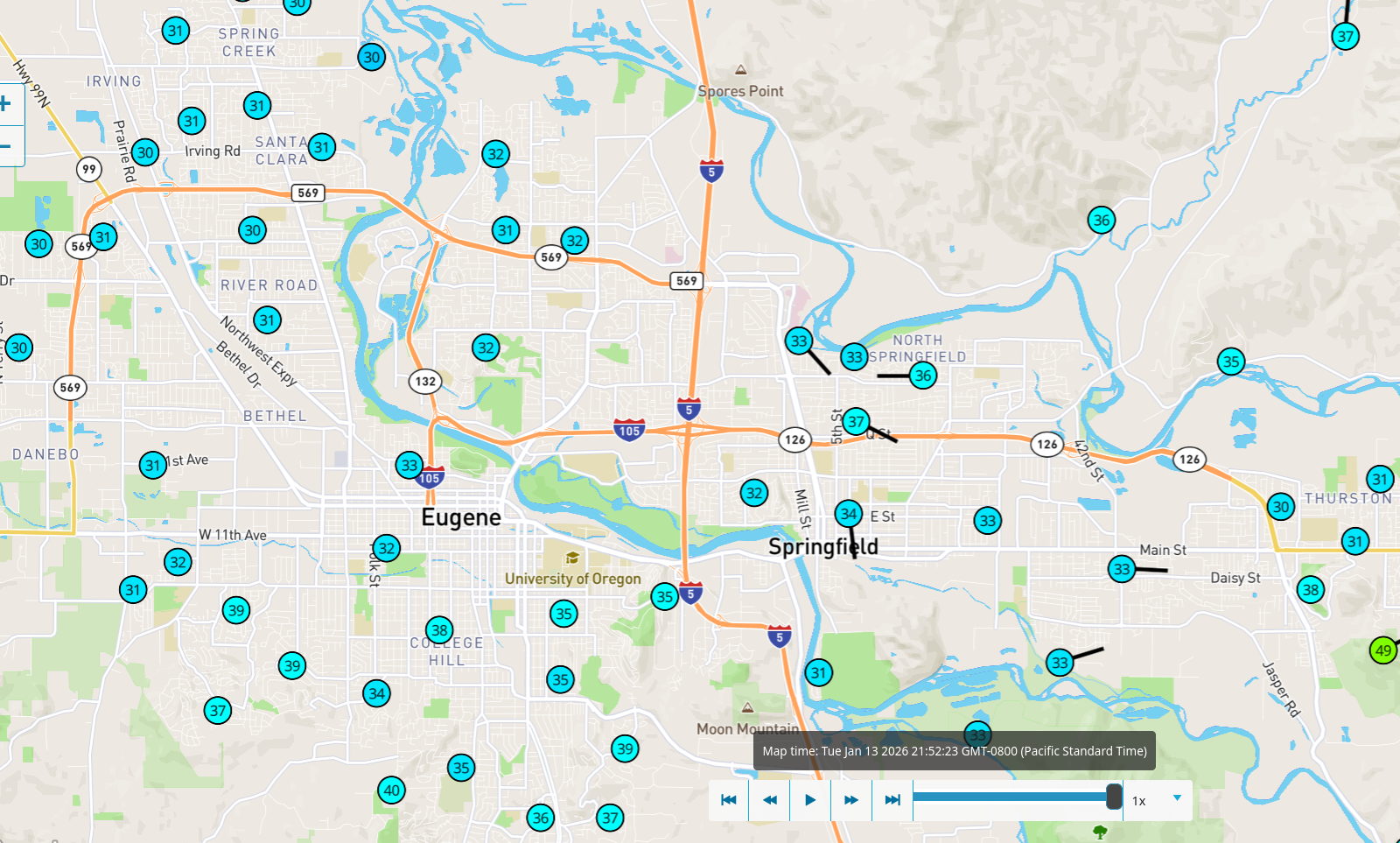Open the 1x playback speed dropdown
Screen dimensions: 1400x843
(1157, 800)
